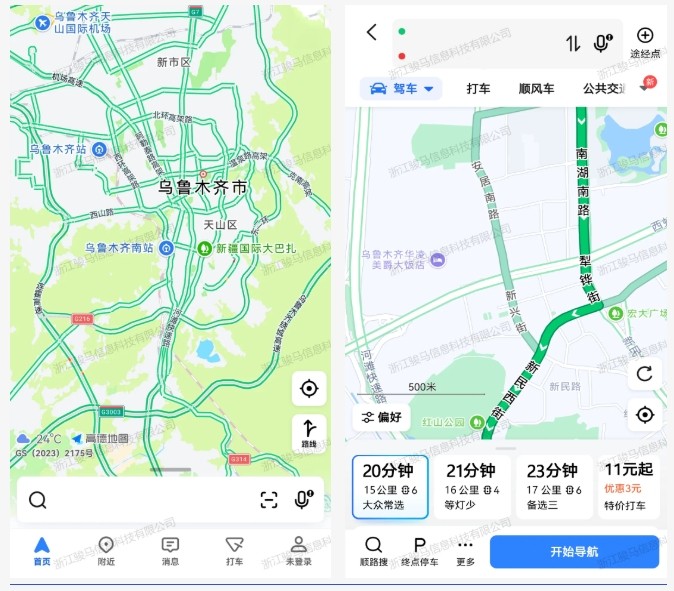Go to the 未登录 profile tab
The height and width of the screenshot is (591, 674).
[x=298, y=550]
